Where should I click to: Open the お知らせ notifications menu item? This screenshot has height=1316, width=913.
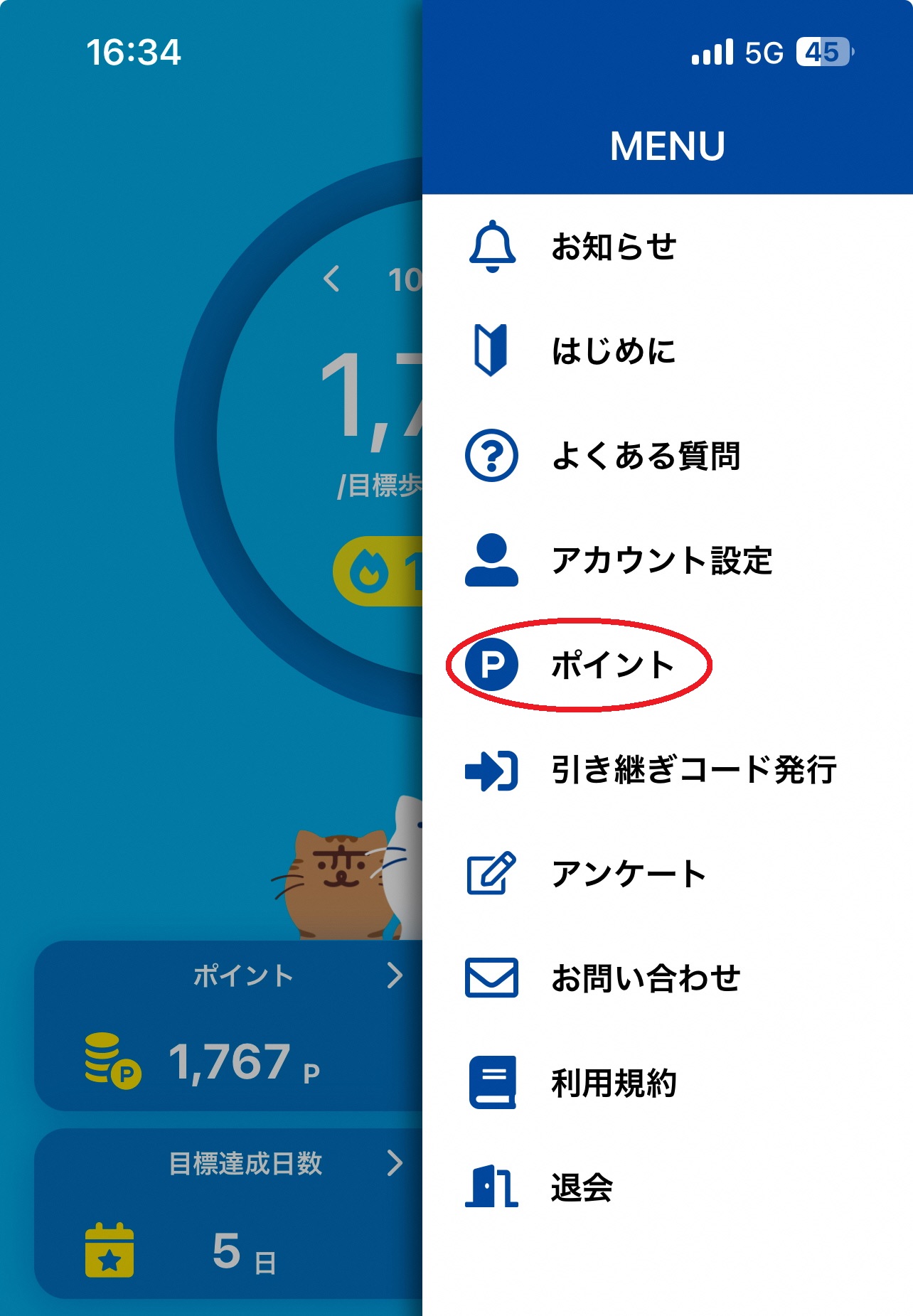pyautogui.click(x=613, y=247)
